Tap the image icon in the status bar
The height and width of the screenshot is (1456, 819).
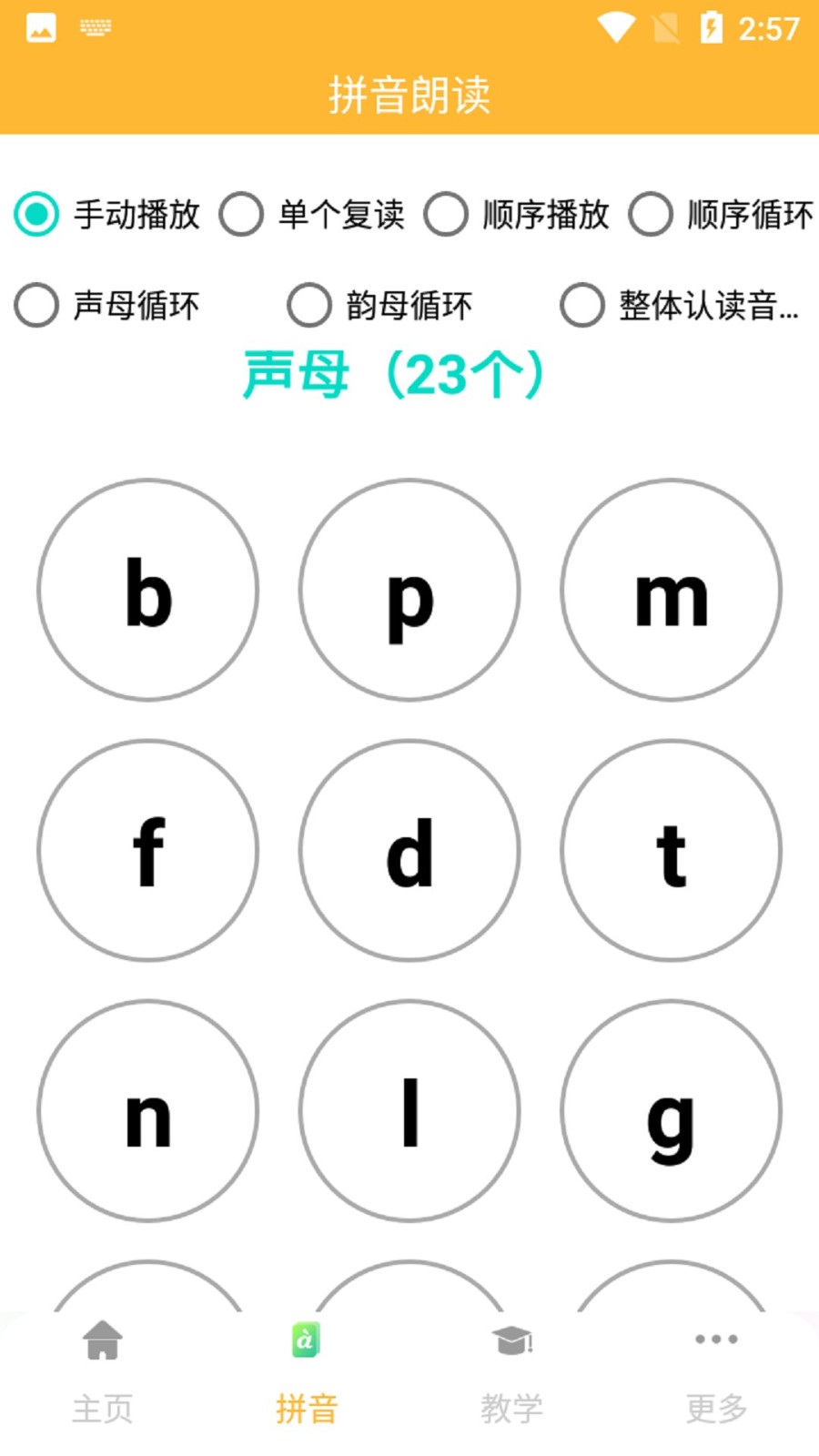pos(41,28)
